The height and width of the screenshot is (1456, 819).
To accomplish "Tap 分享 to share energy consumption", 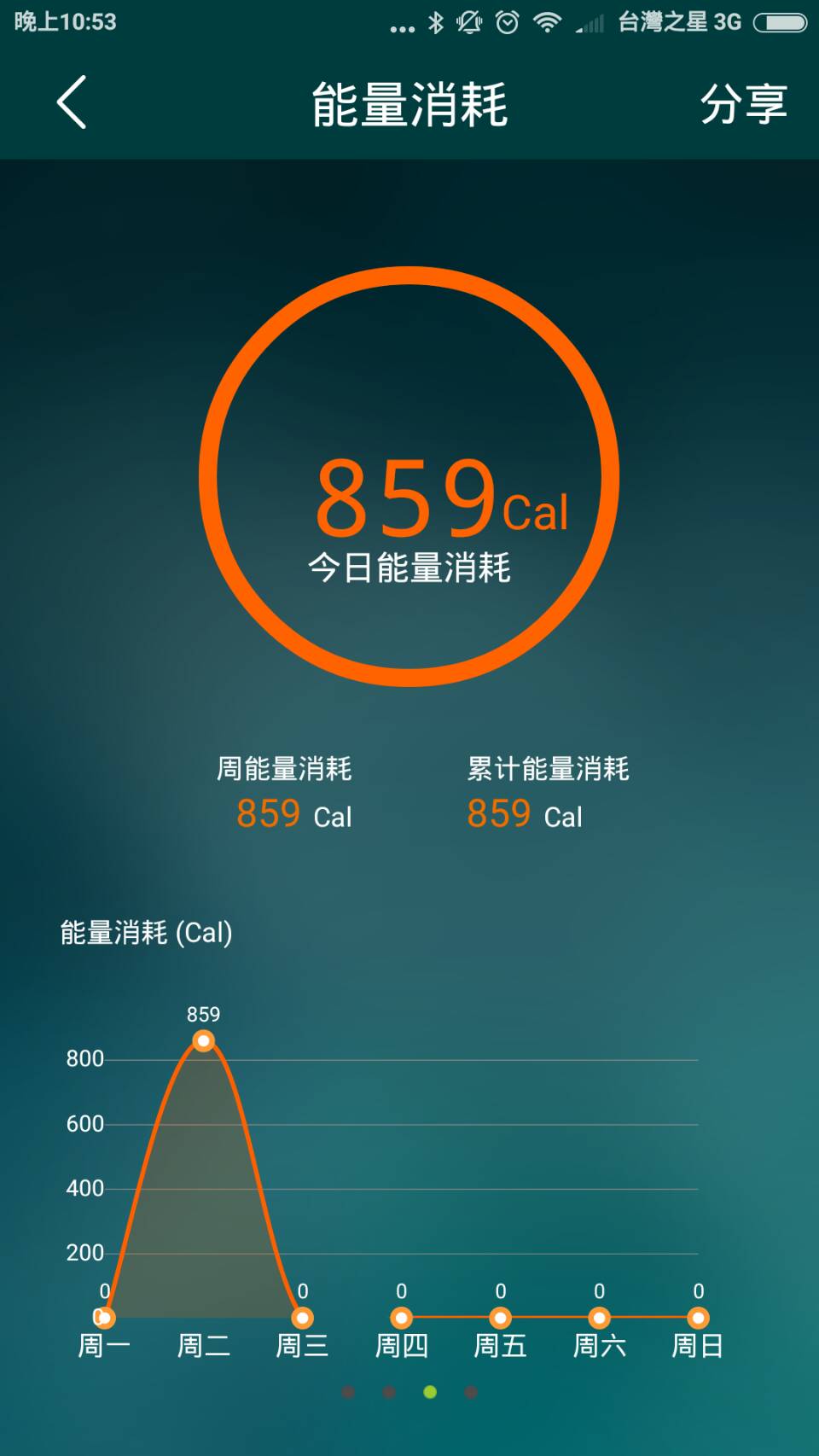I will pyautogui.click(x=742, y=104).
